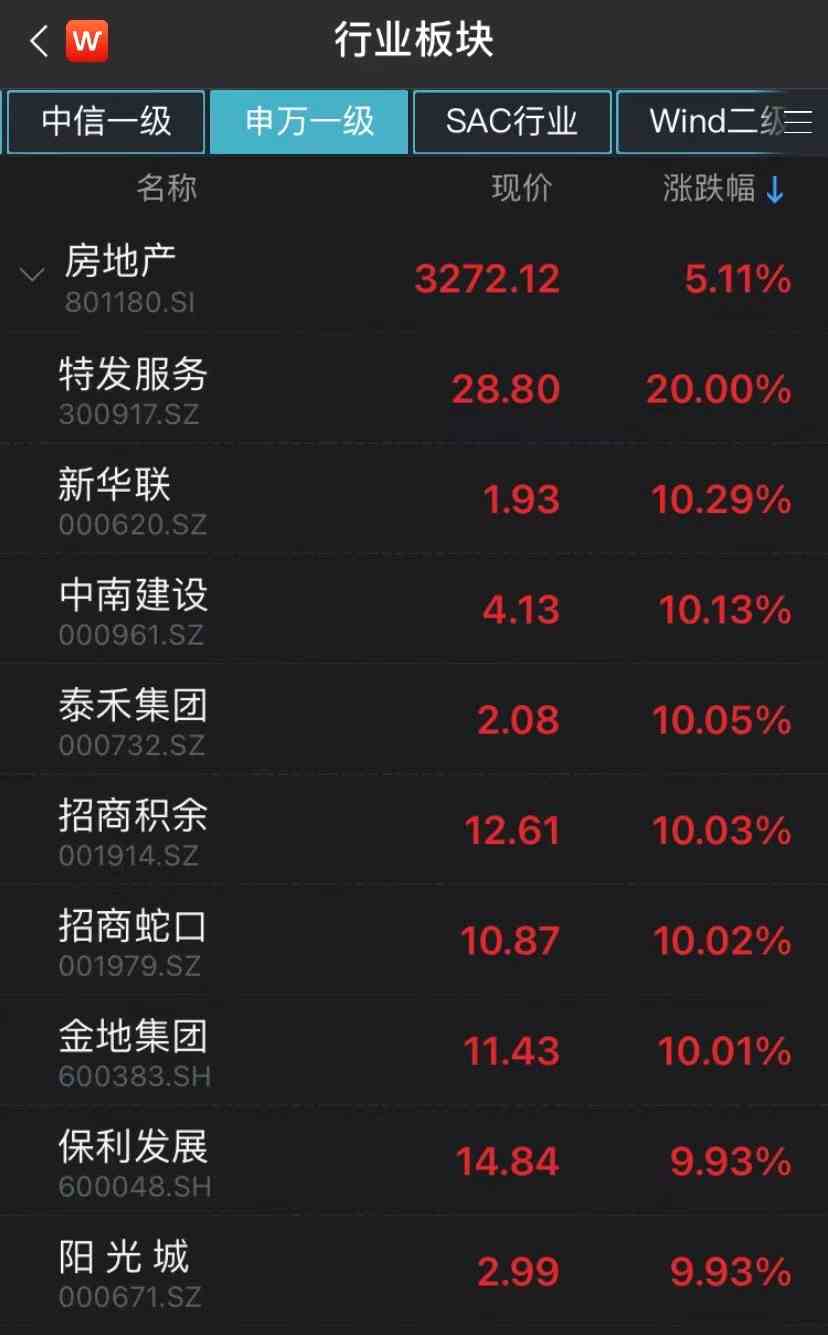828x1335 pixels.
Task: Open 新华联 stock details
Action: tap(414, 498)
